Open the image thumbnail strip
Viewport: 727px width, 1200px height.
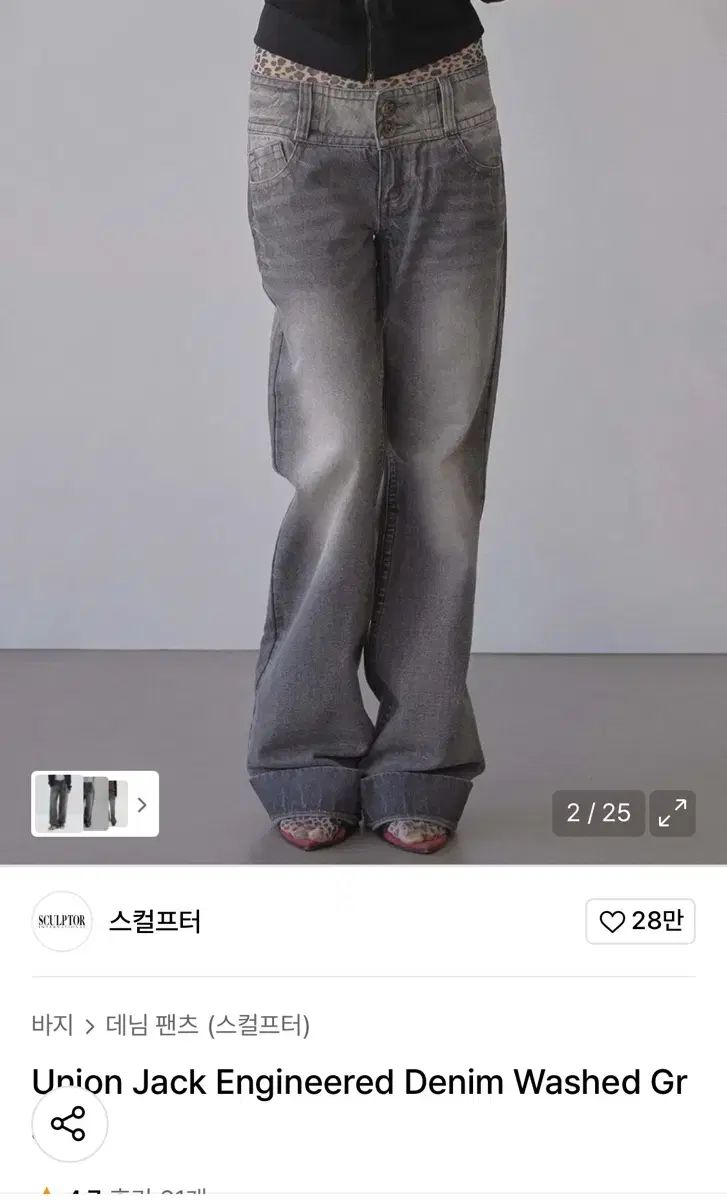tap(95, 803)
